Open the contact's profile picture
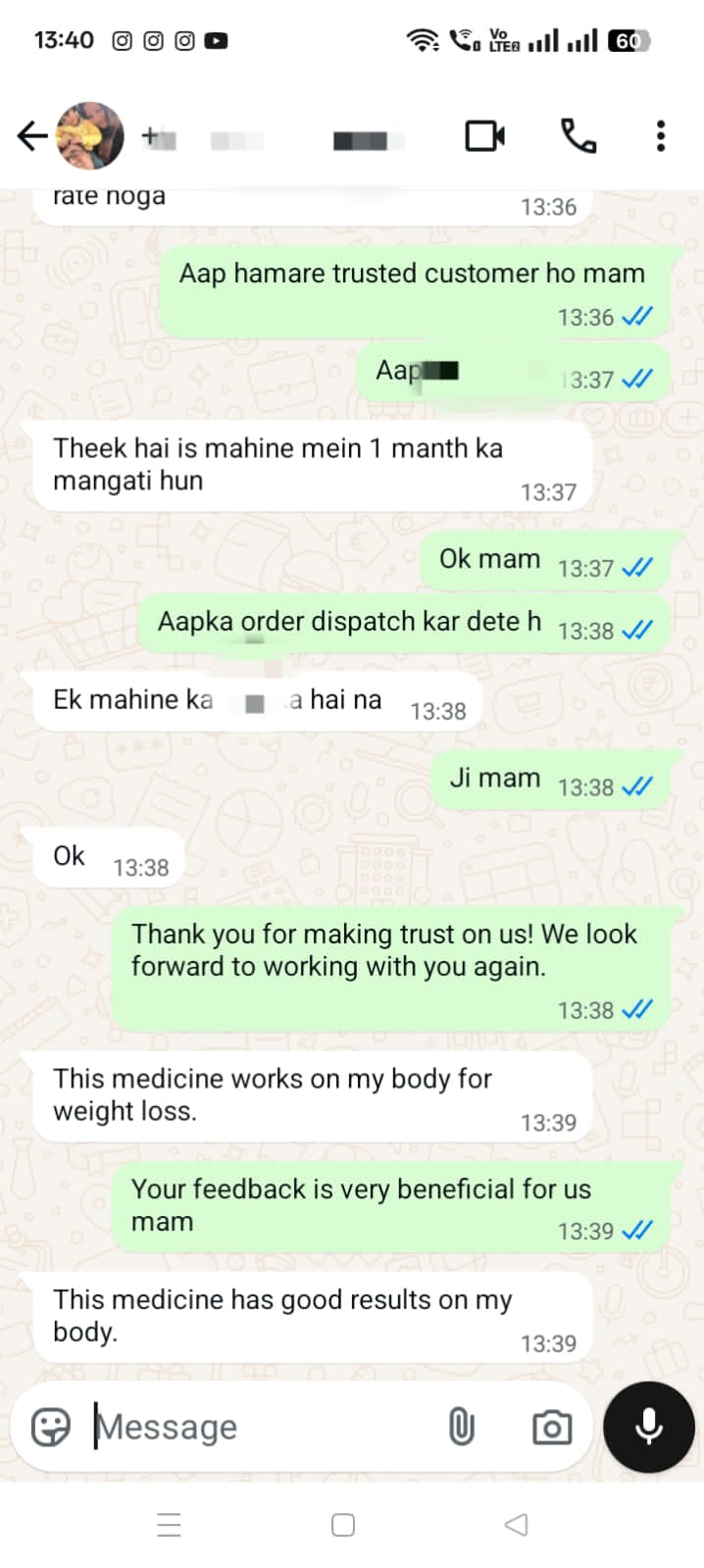704x1568 pixels. click(x=91, y=136)
